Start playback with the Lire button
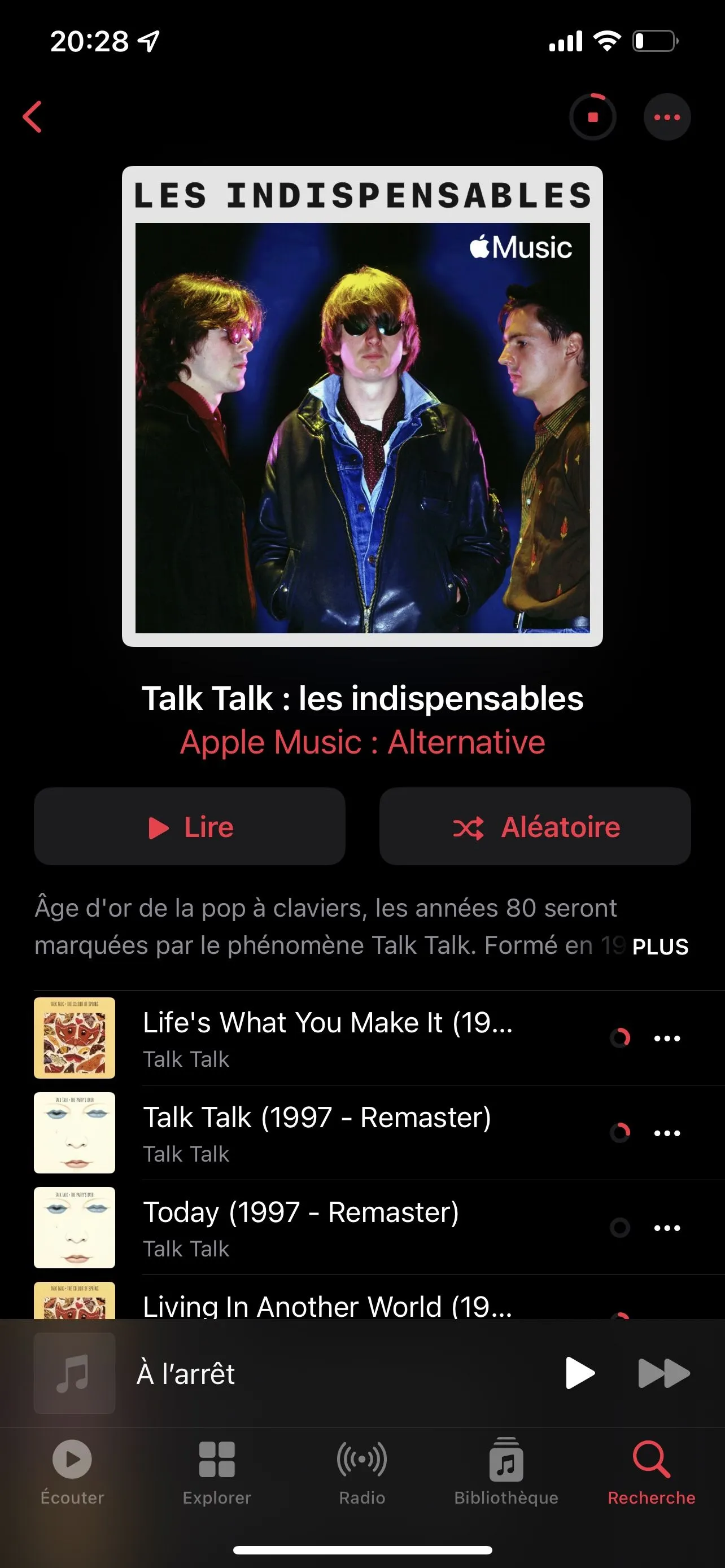 [190, 826]
